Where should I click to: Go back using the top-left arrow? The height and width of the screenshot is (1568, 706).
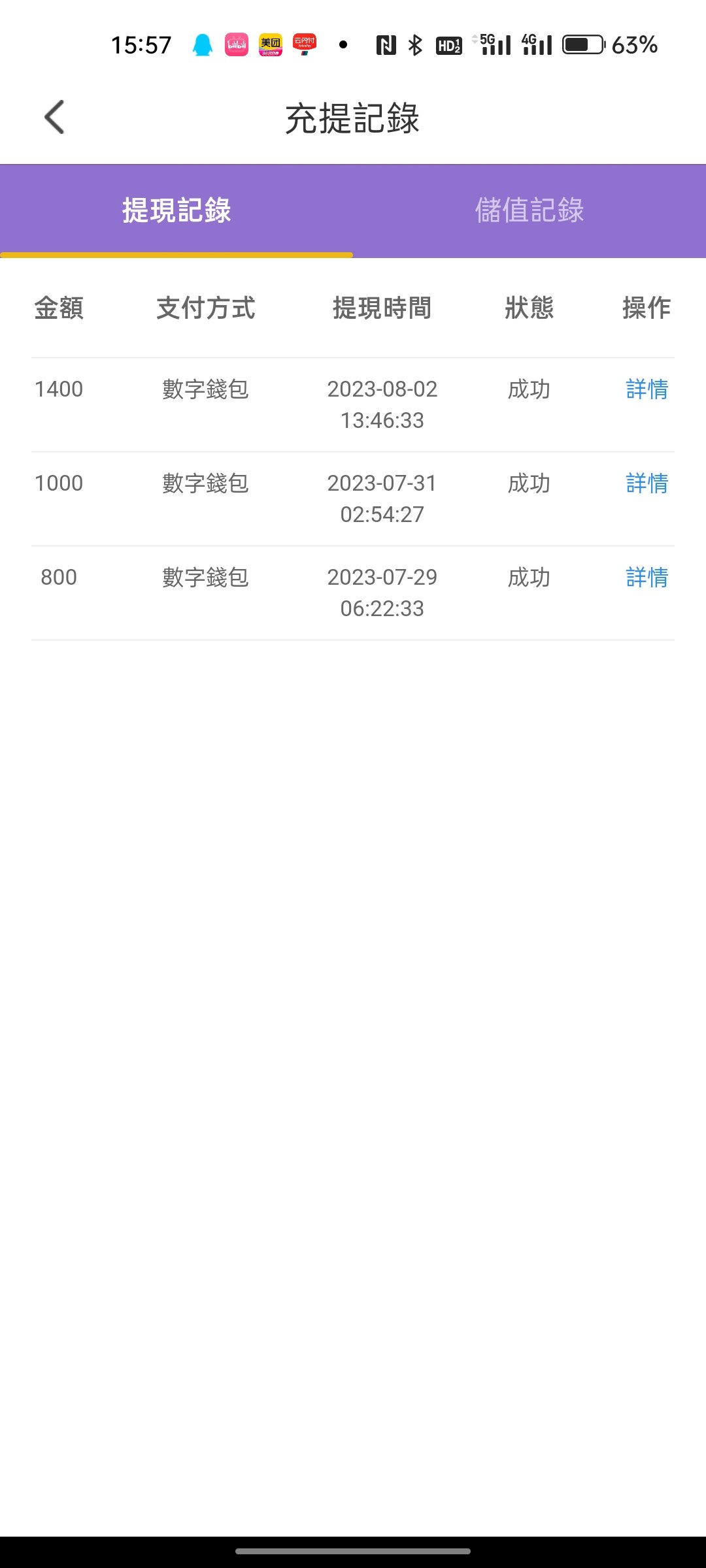55,118
